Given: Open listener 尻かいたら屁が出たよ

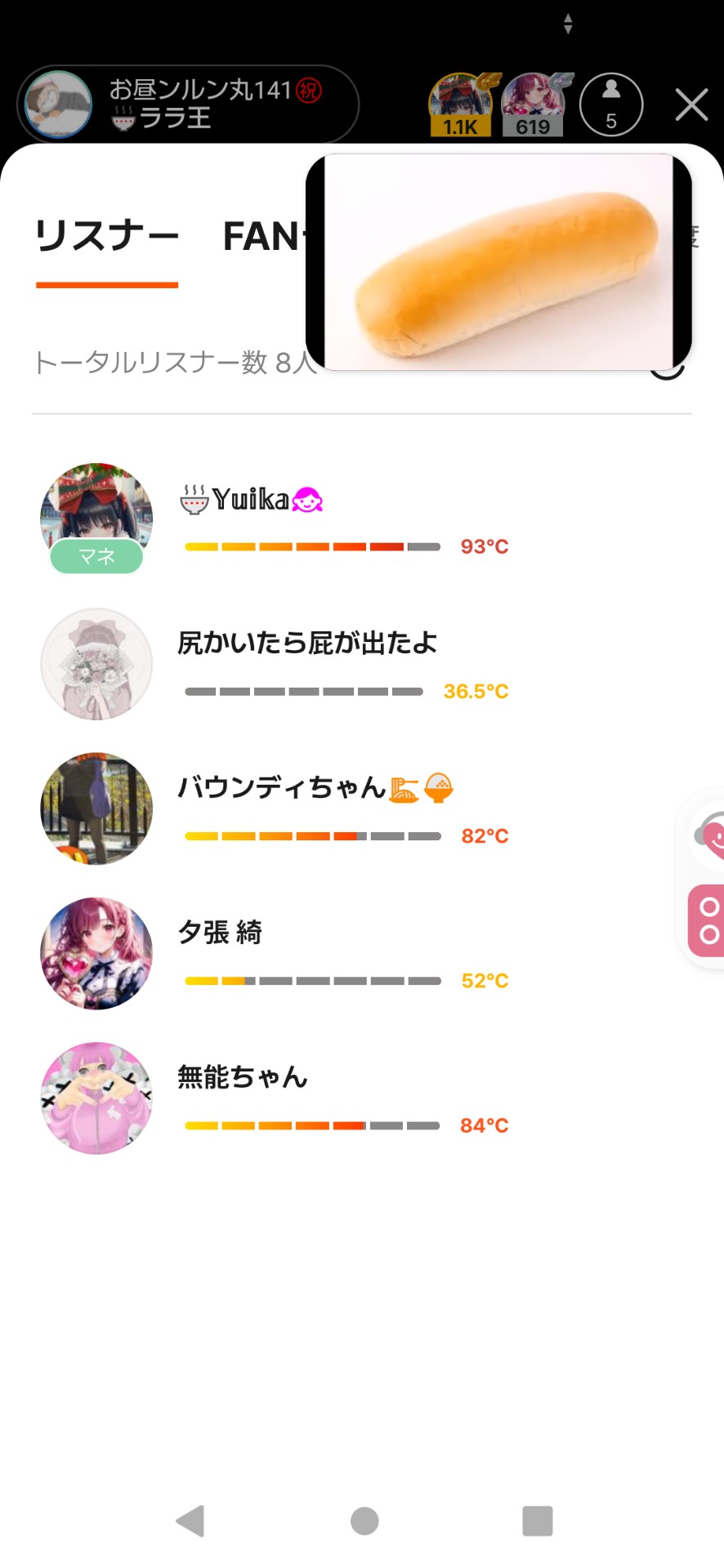Looking at the screenshot, I should pos(307,644).
